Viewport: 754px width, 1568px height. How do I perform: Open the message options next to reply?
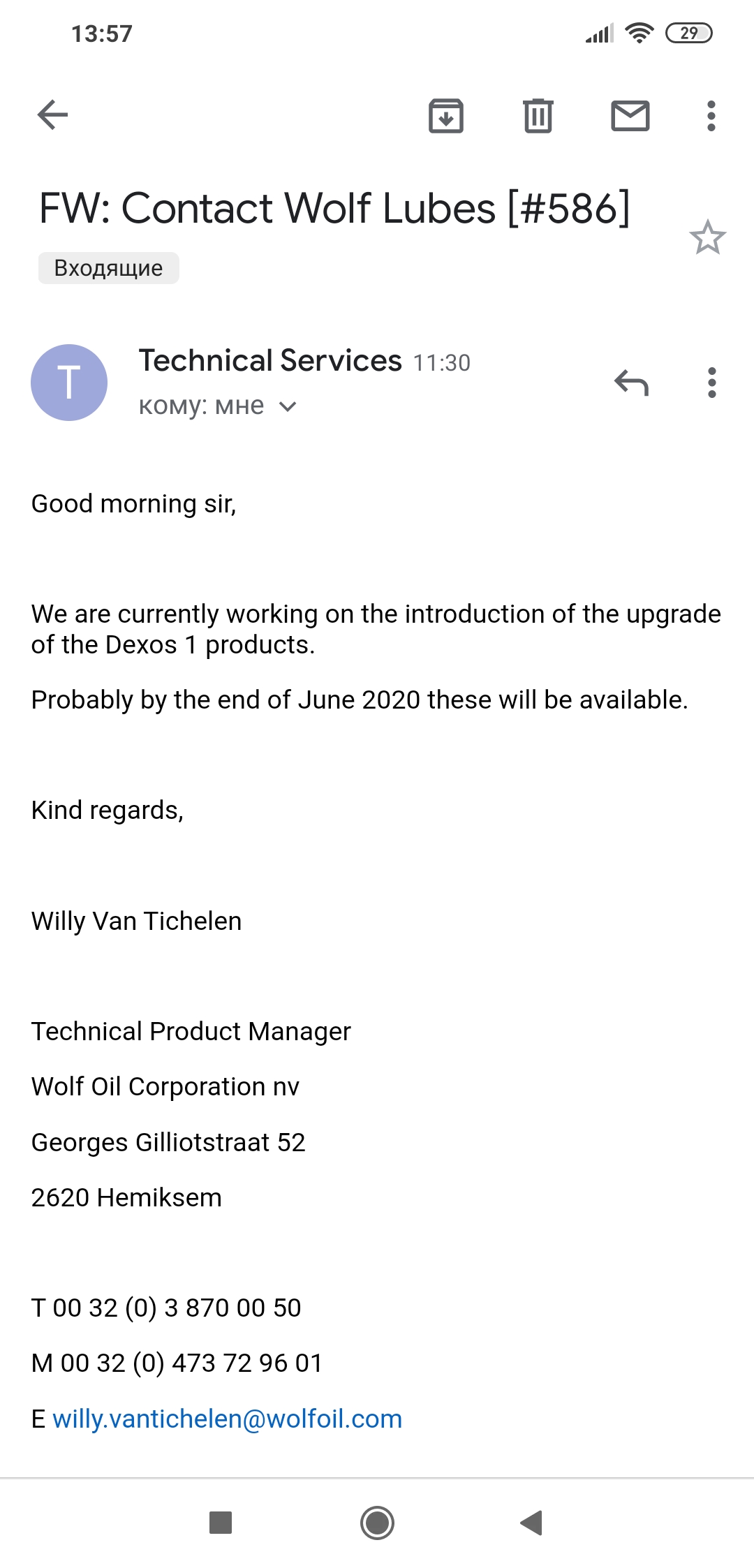coord(711,383)
